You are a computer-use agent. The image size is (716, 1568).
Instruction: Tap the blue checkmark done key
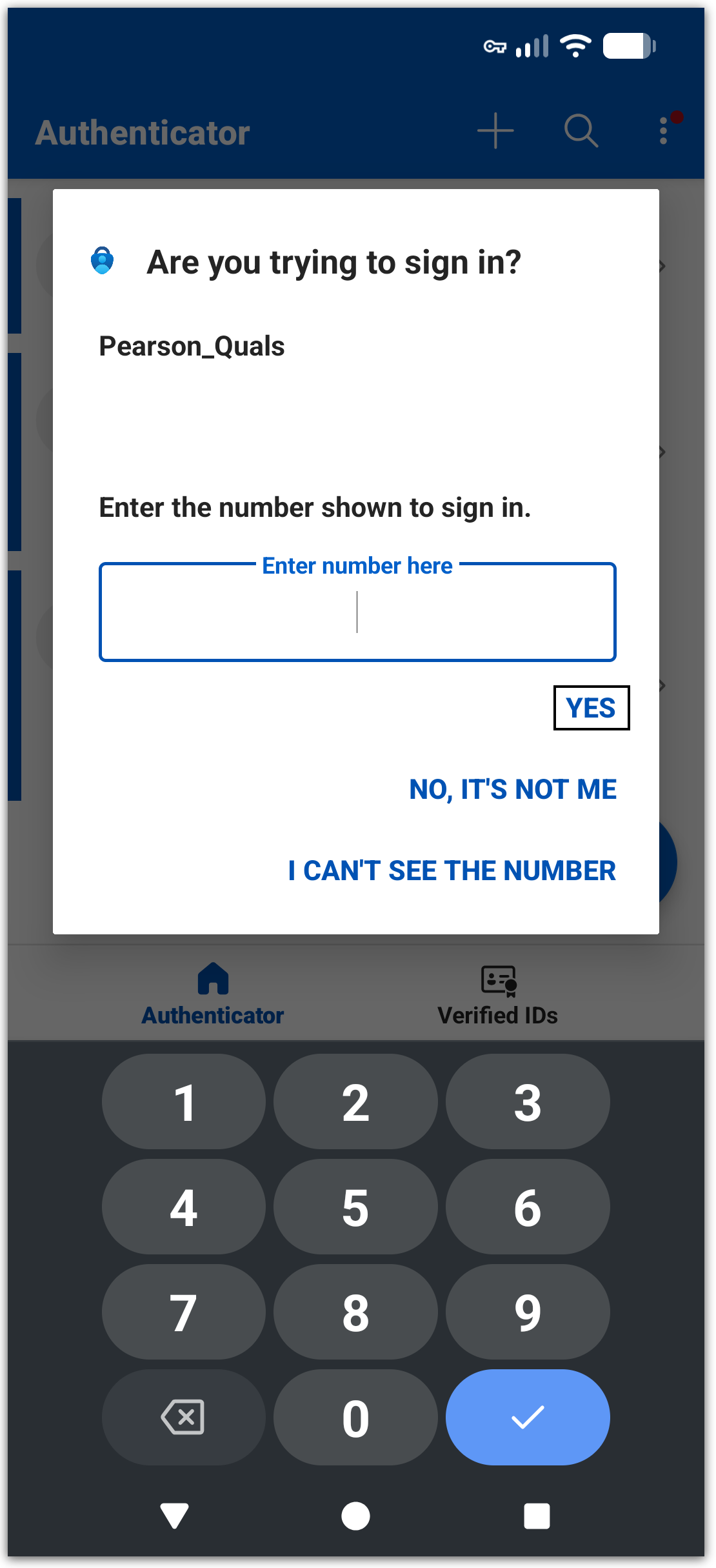(x=527, y=1418)
